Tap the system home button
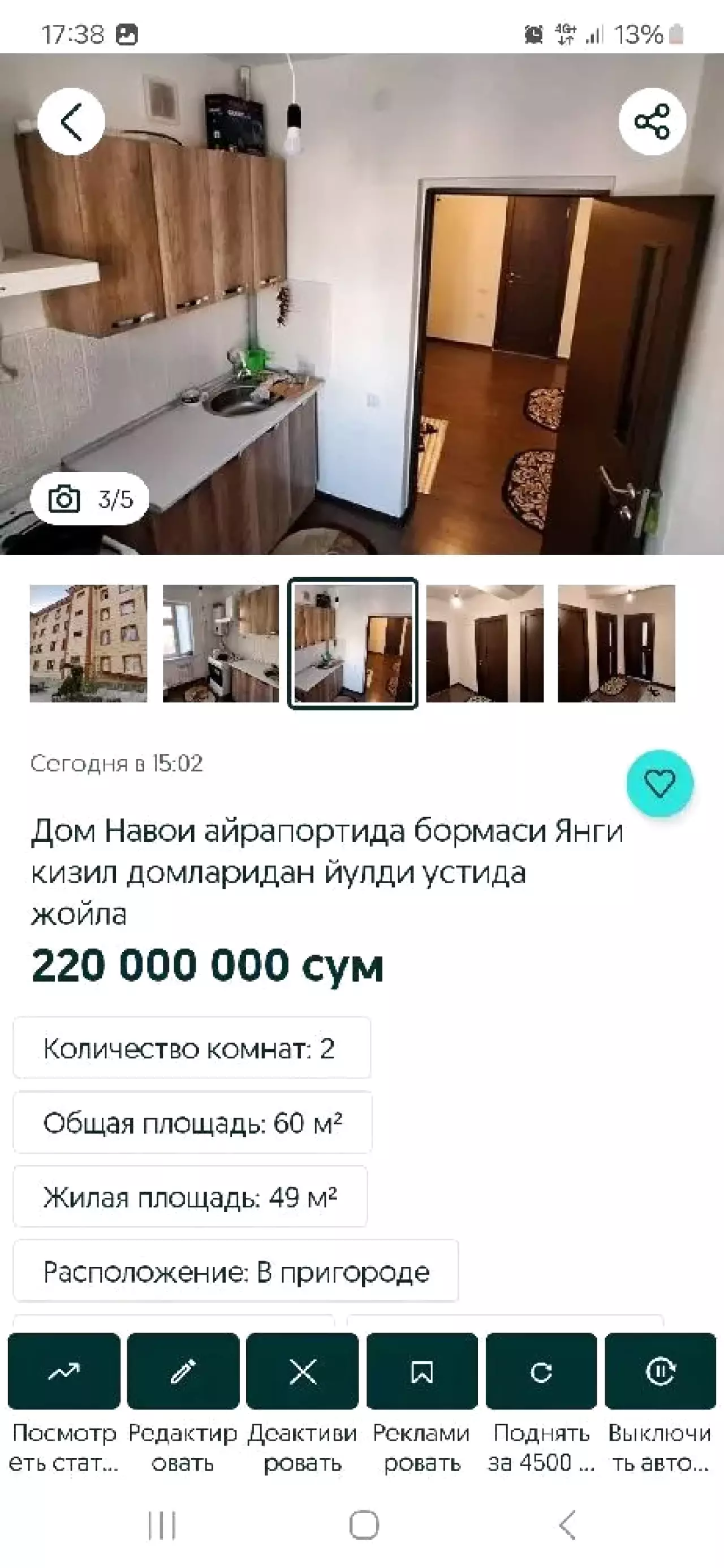Viewport: 724px width, 1568px height. click(x=364, y=1526)
